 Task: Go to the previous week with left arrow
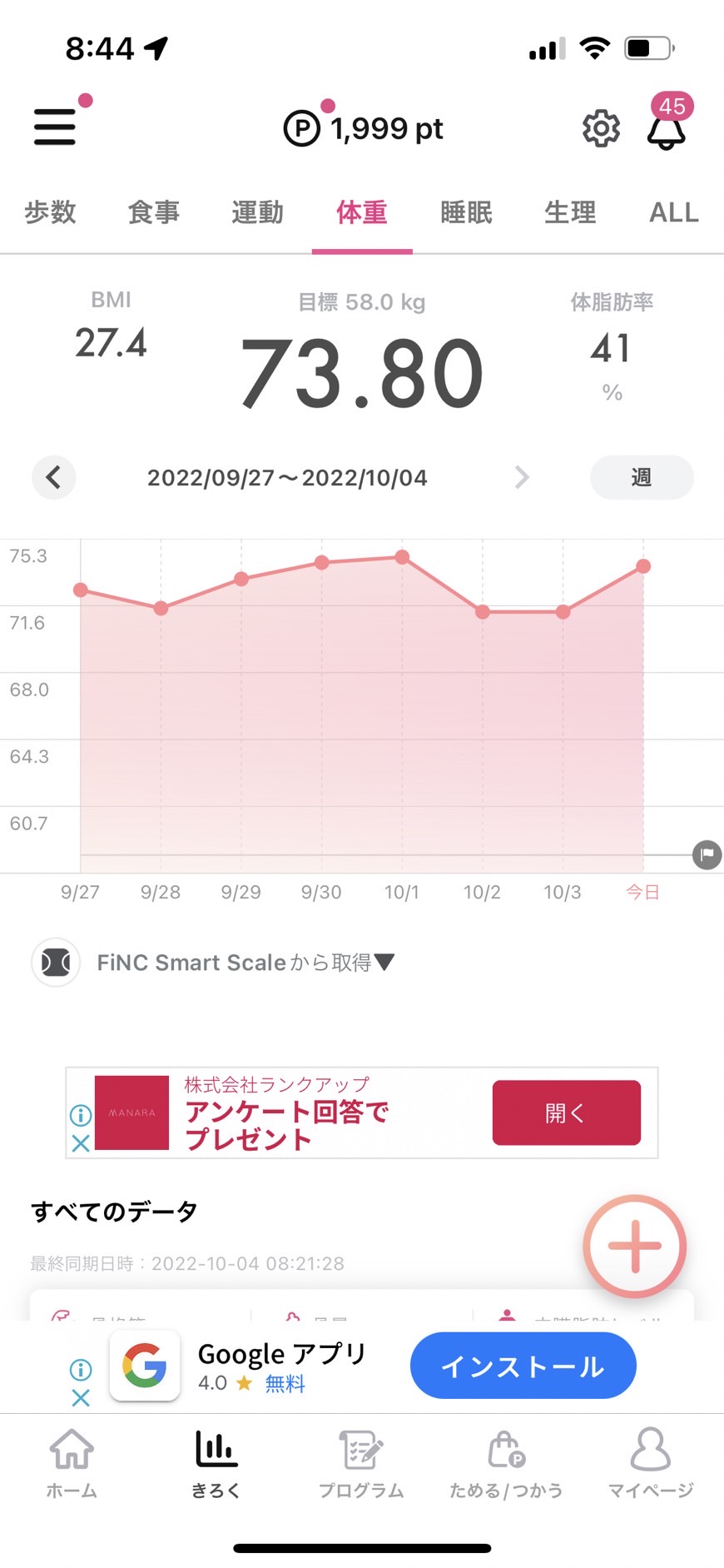[54, 477]
